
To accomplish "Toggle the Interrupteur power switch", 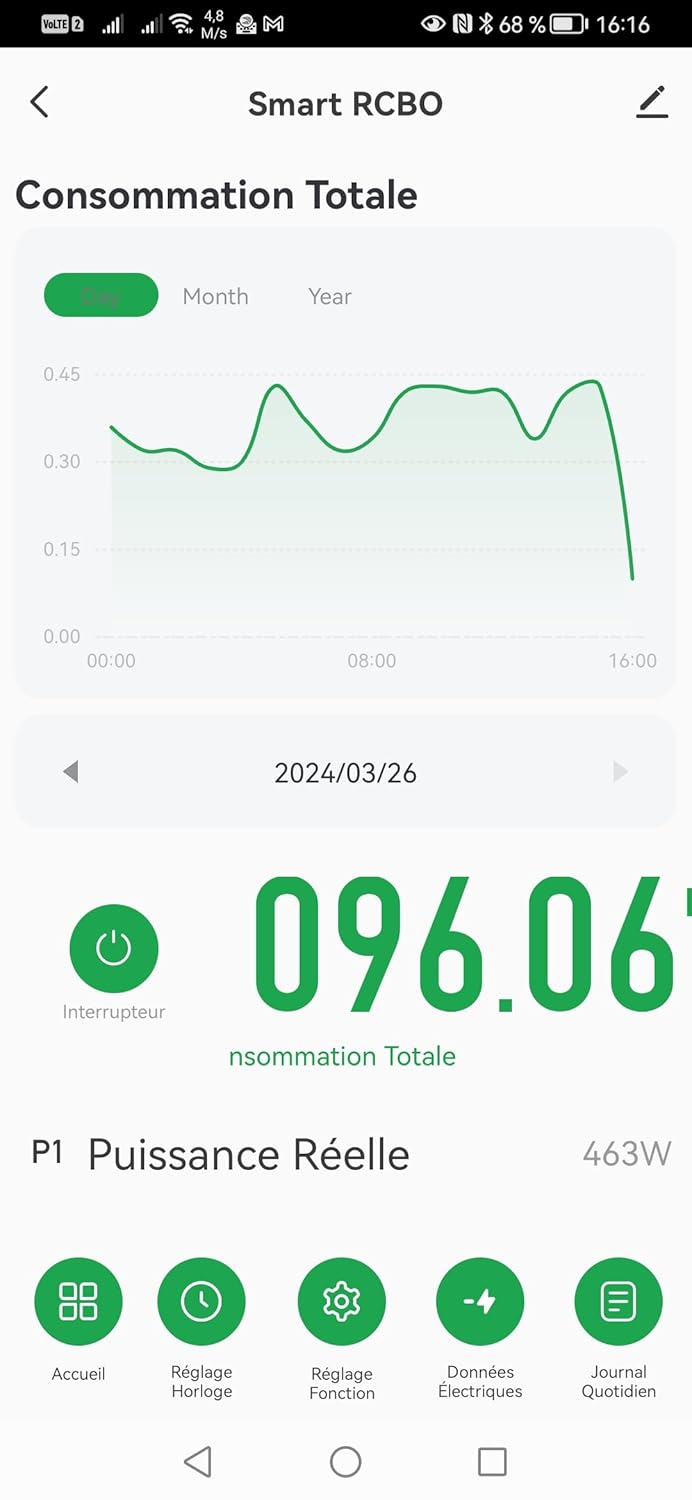I will coord(113,948).
